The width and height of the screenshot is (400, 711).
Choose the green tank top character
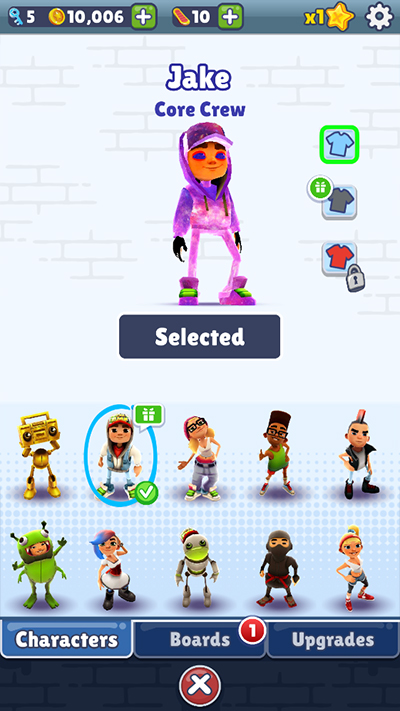point(276,453)
